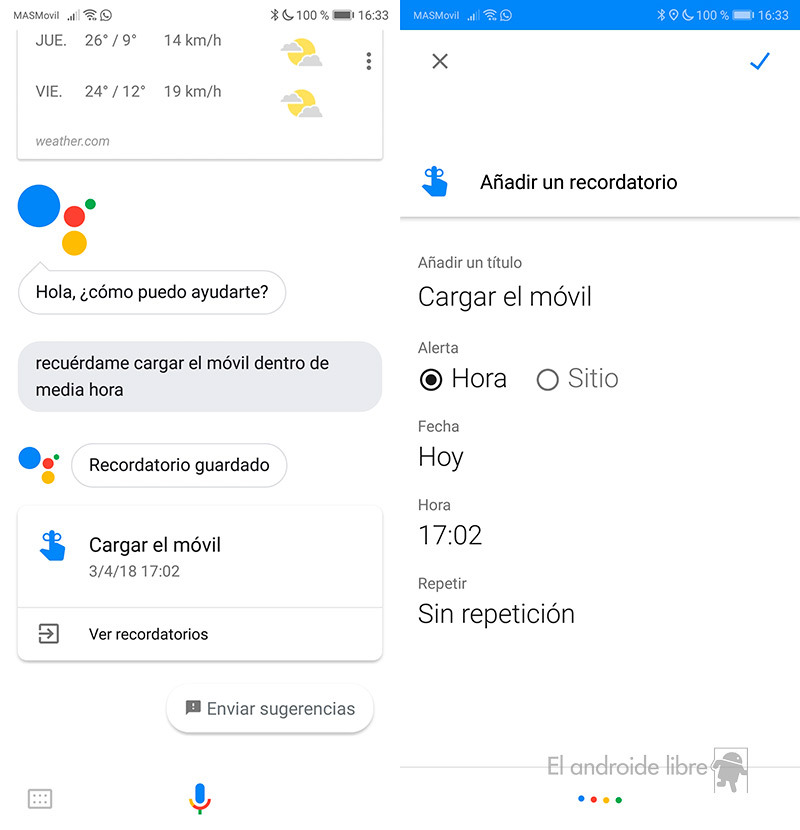Open the weather card overflow menu

(x=369, y=61)
